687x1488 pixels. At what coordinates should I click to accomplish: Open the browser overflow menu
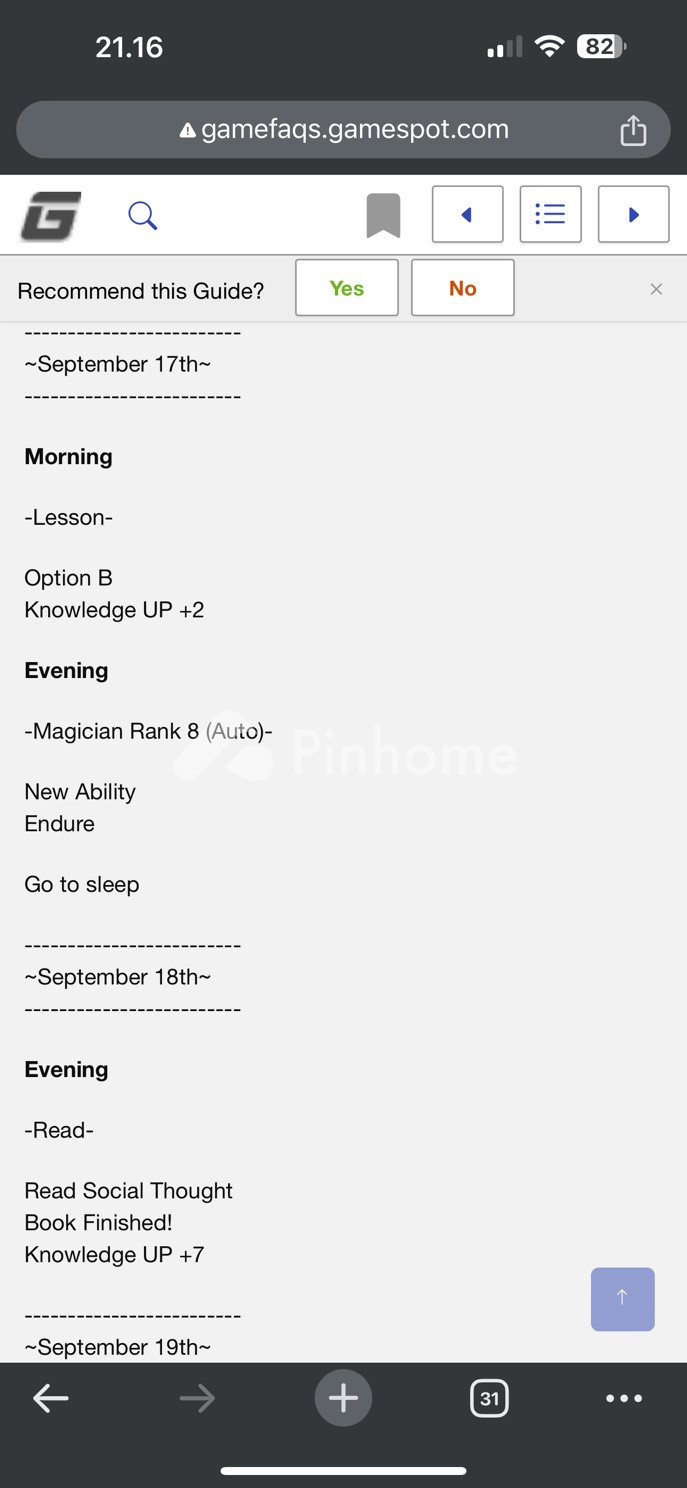tap(624, 1398)
